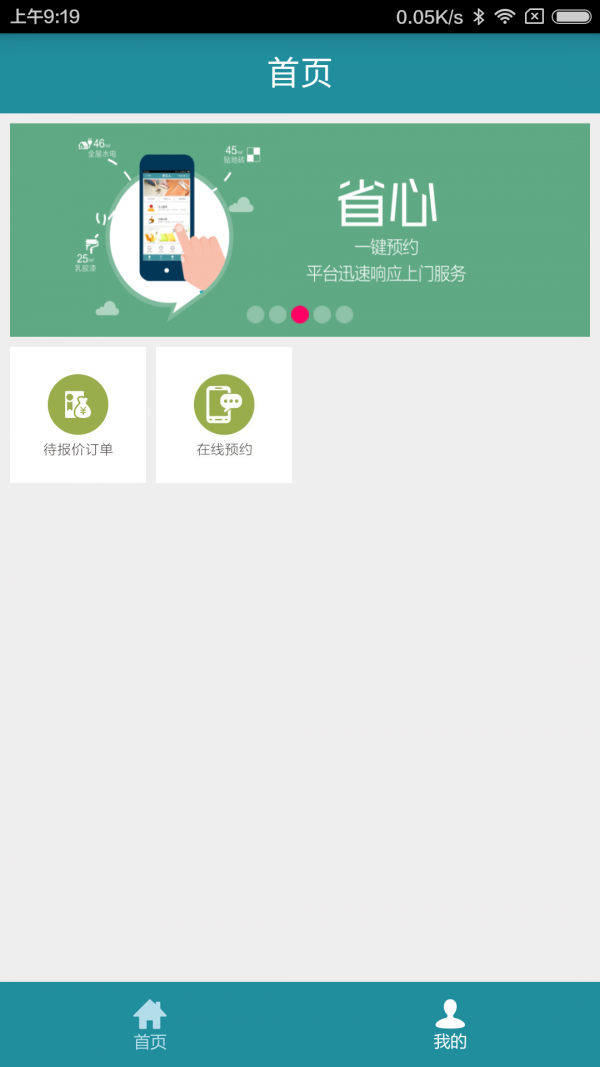This screenshot has width=600, height=1067.
Task: Switch to the 我的 tab
Action: 450,1024
